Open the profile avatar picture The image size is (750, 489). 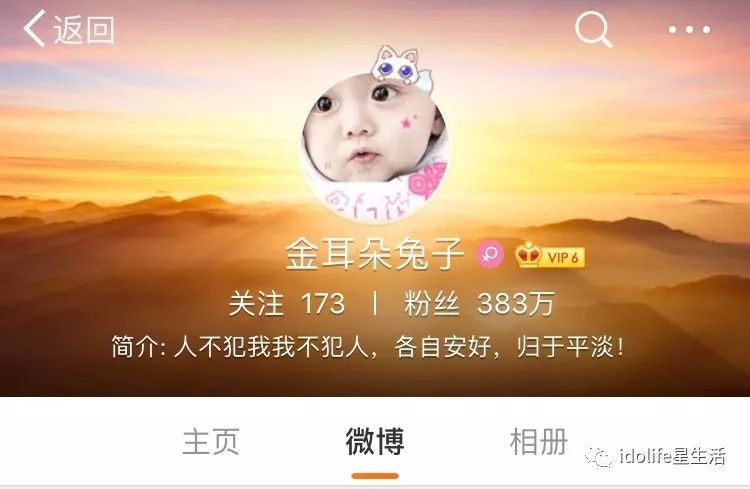(375, 142)
